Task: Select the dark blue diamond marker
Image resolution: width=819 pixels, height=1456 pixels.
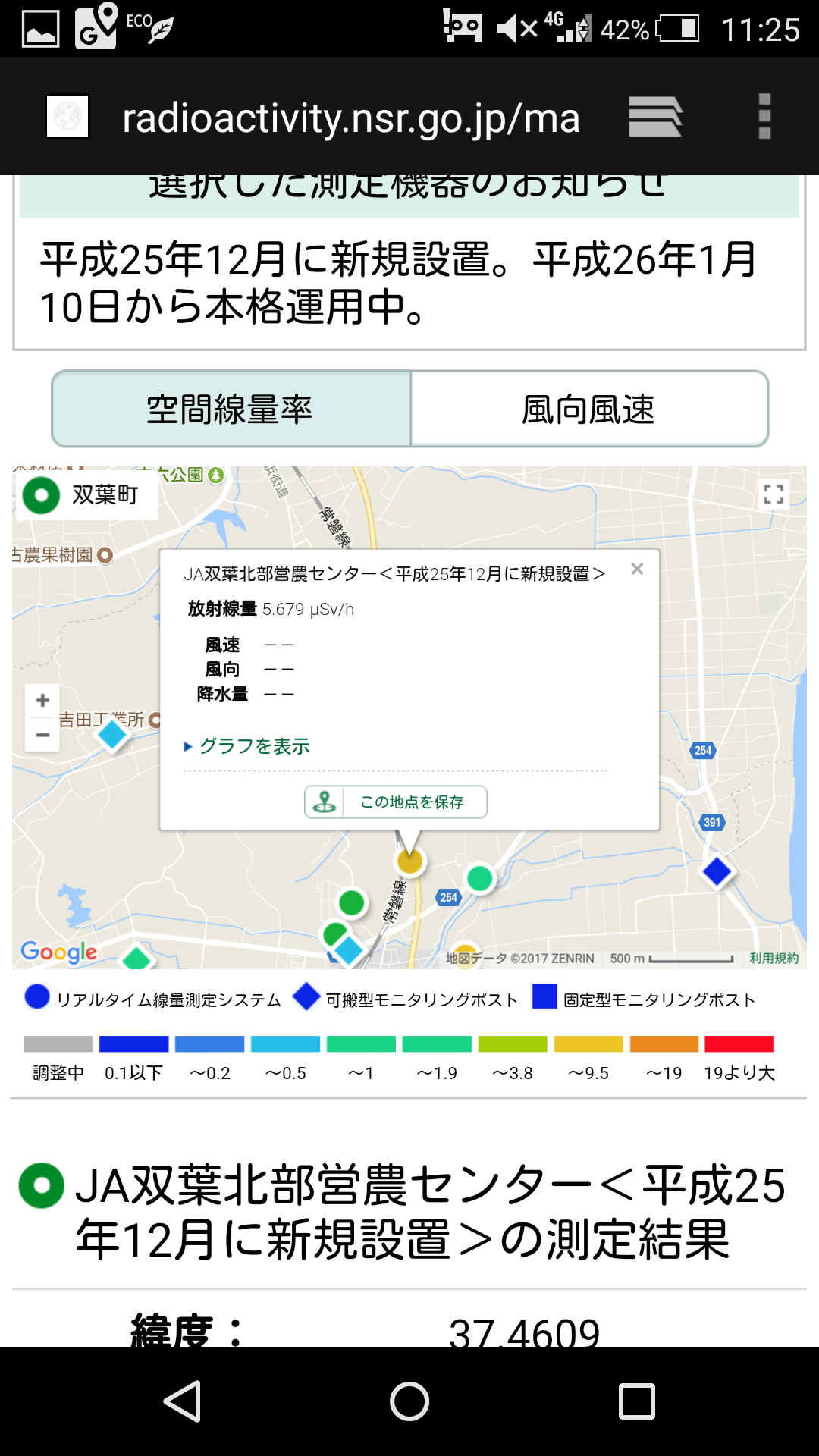Action: click(717, 872)
